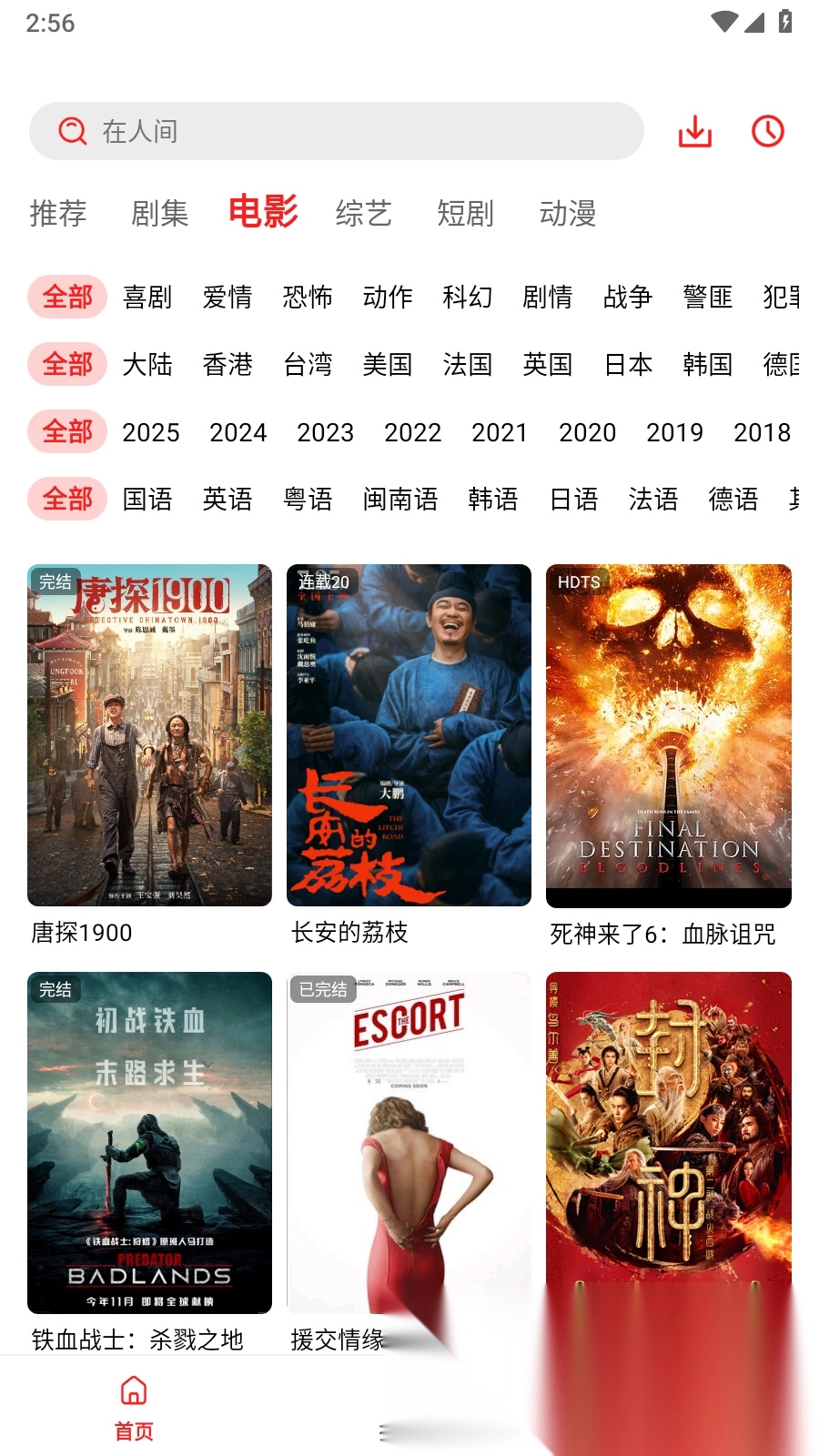Open 死神来了6：血脉诅咒
This screenshot has height=1456, width=819.
point(668,734)
